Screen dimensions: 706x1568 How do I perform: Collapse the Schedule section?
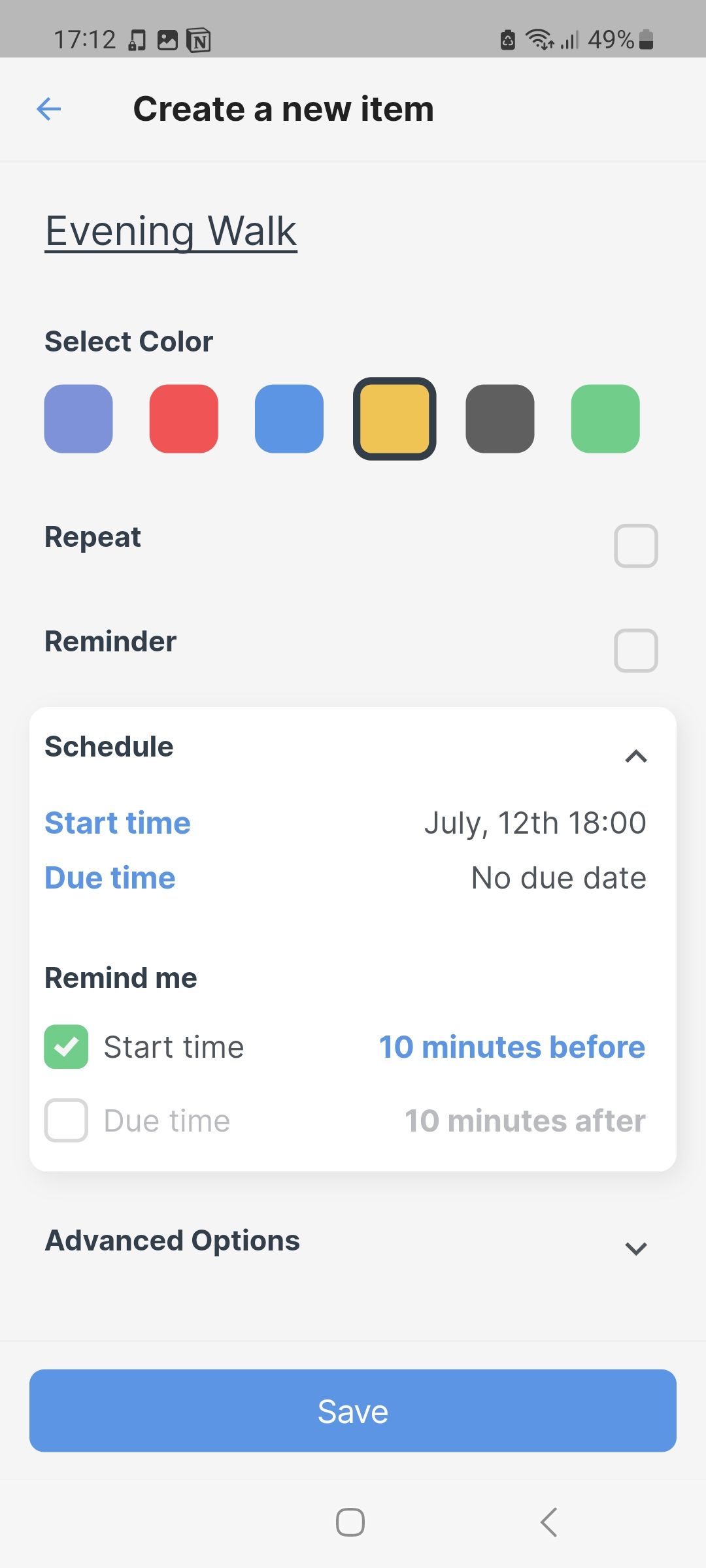(x=635, y=757)
